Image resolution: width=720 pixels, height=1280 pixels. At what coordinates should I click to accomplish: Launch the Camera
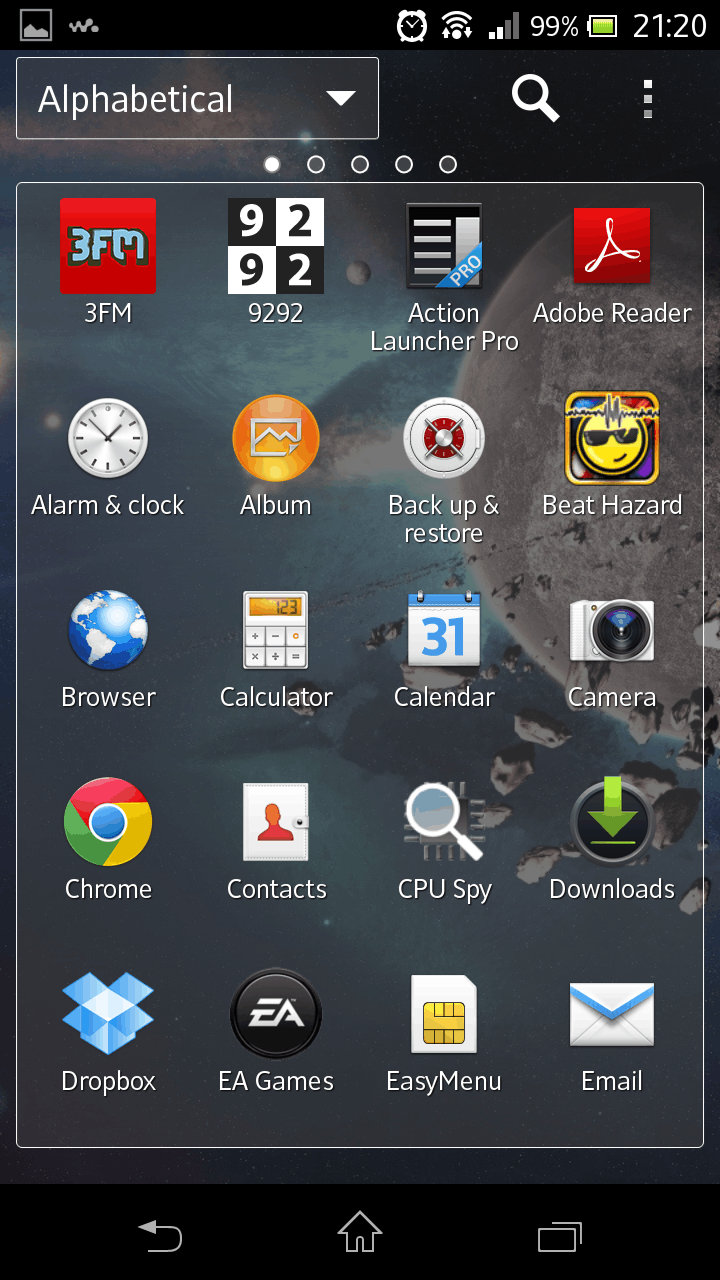click(612, 630)
